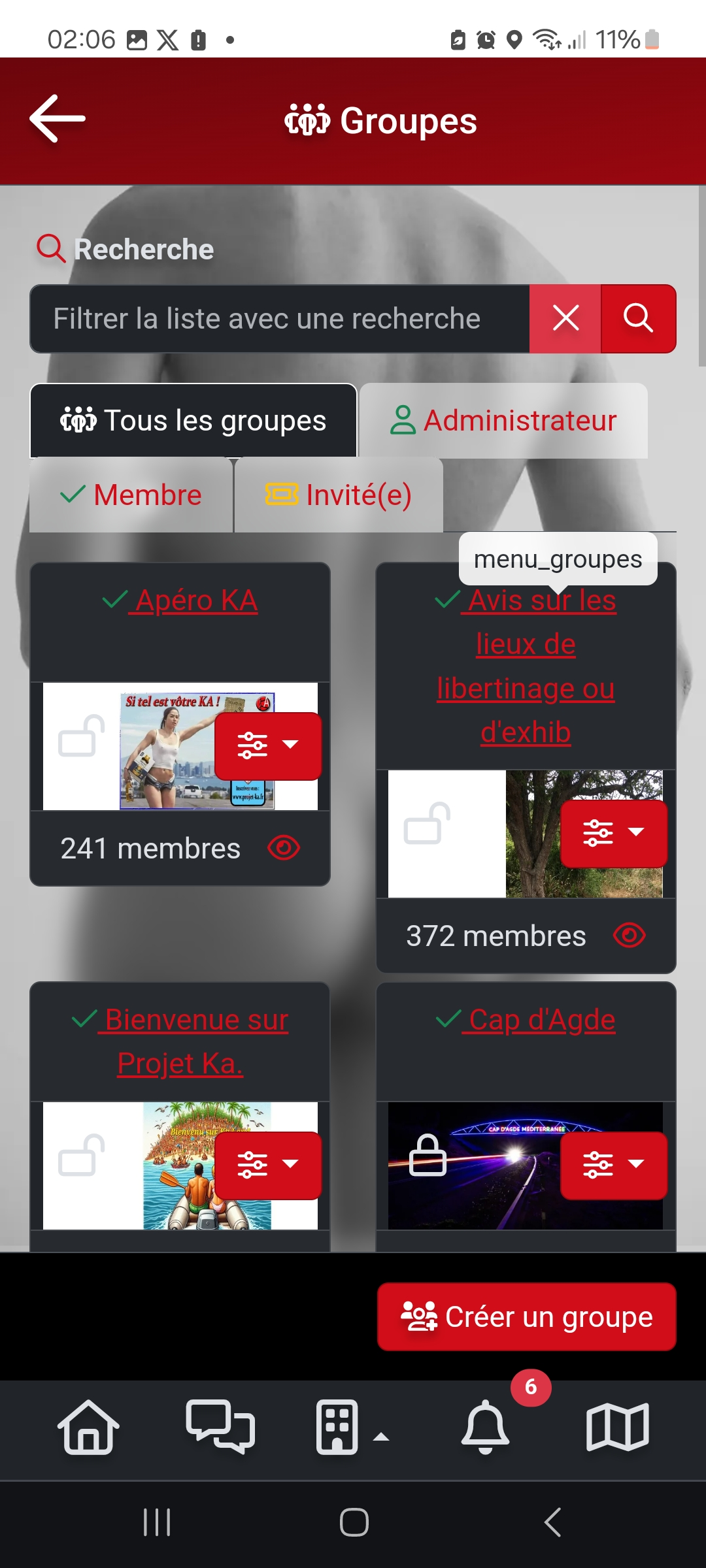Expand the settings dropdown on Cap d'Agde card
The height and width of the screenshot is (1568, 706).
click(614, 1165)
